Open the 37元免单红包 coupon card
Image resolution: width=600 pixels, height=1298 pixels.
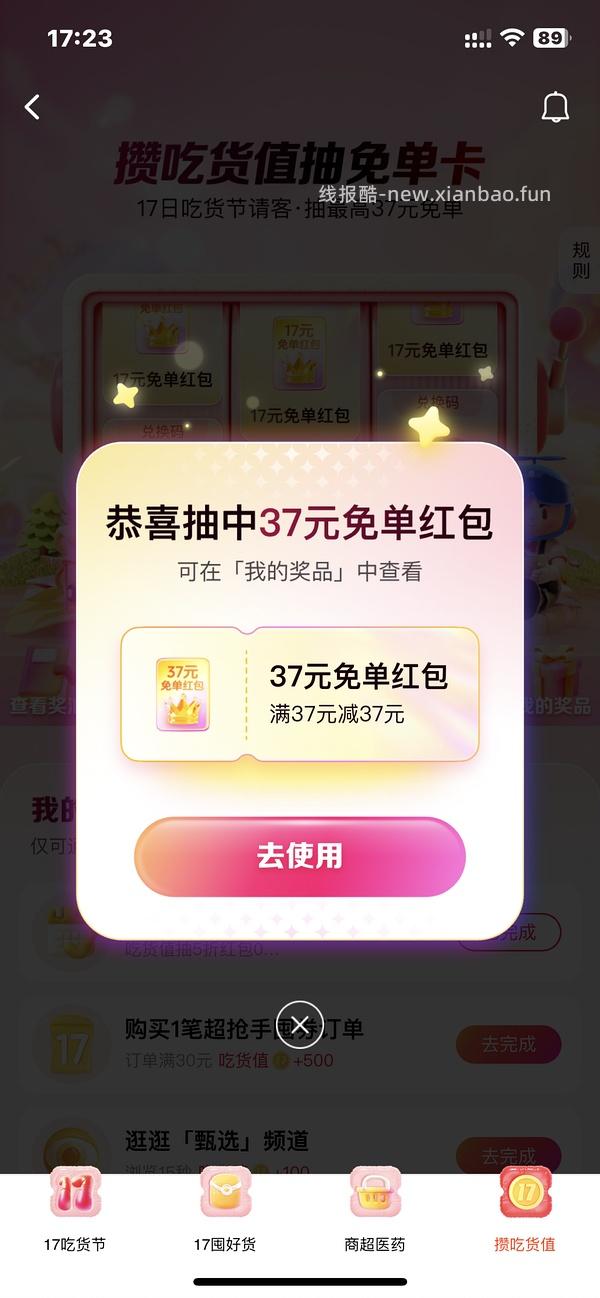[300, 694]
